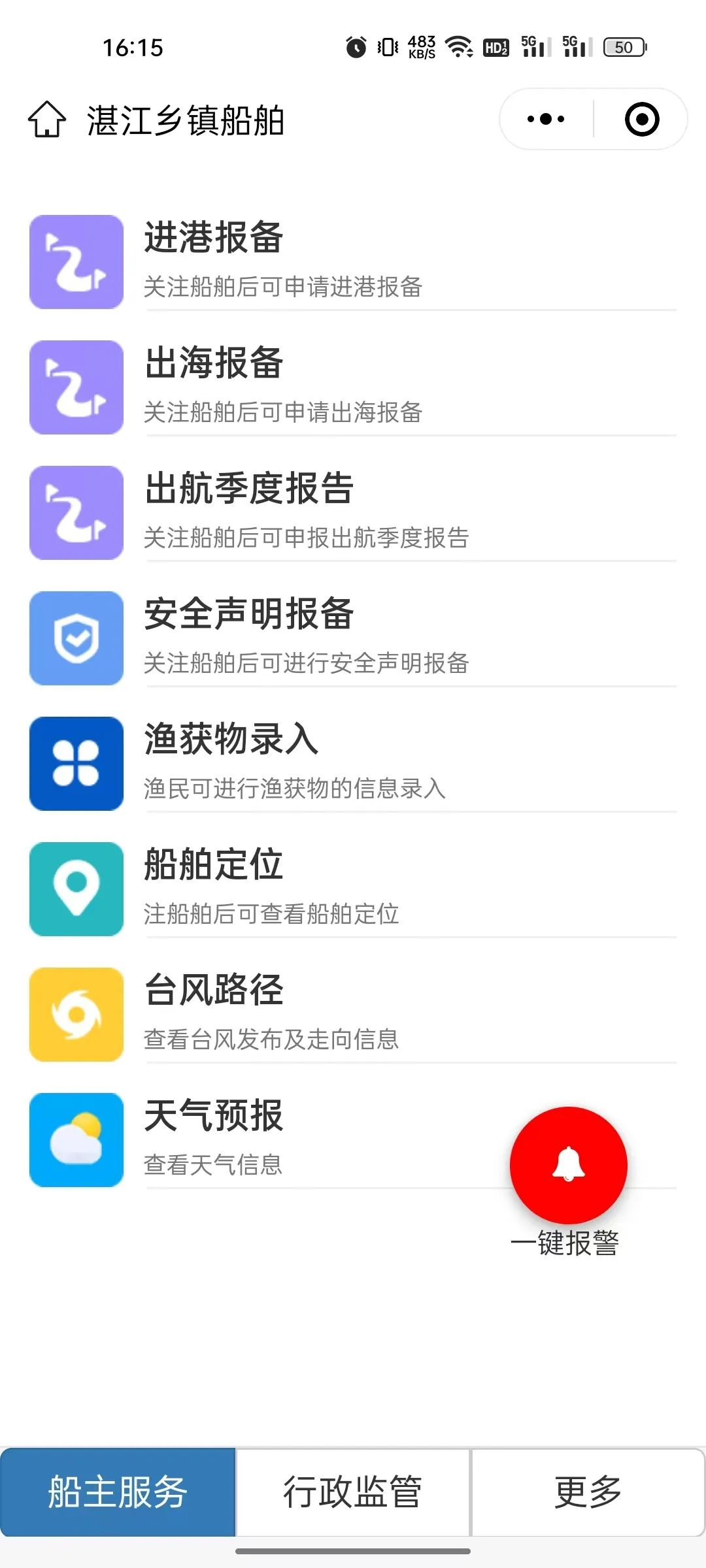The width and height of the screenshot is (706, 1568).
Task: View 船舶定位 ship location
Action: 353,889
